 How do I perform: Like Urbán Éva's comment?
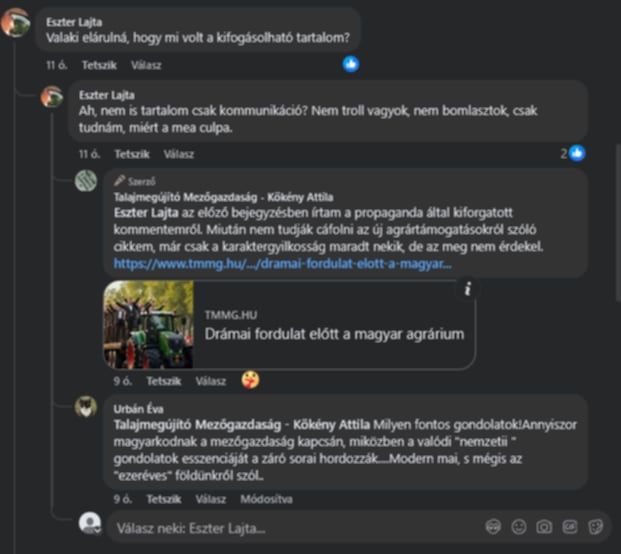pyautogui.click(x=163, y=499)
